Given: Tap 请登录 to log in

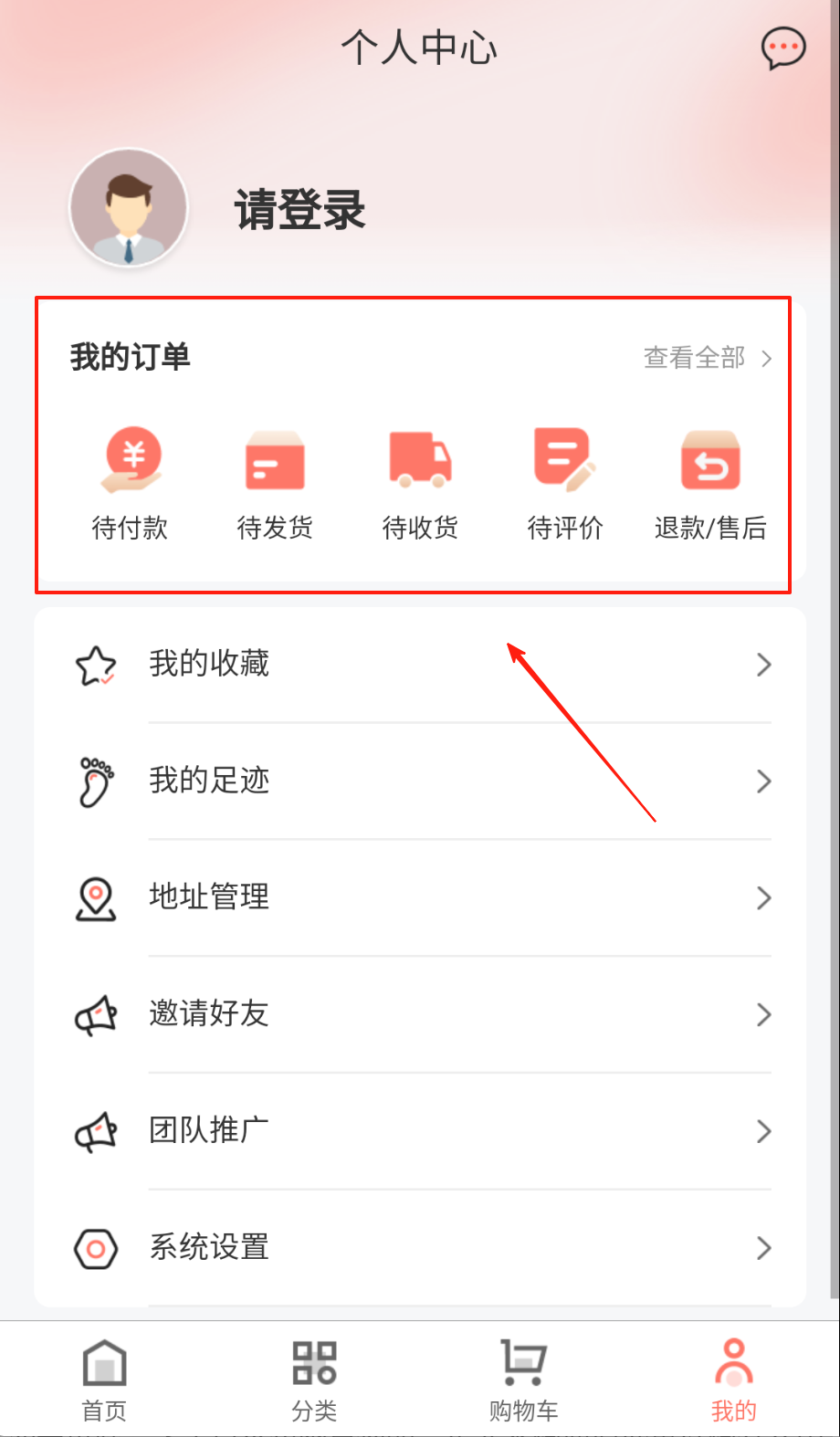Looking at the screenshot, I should (300, 210).
